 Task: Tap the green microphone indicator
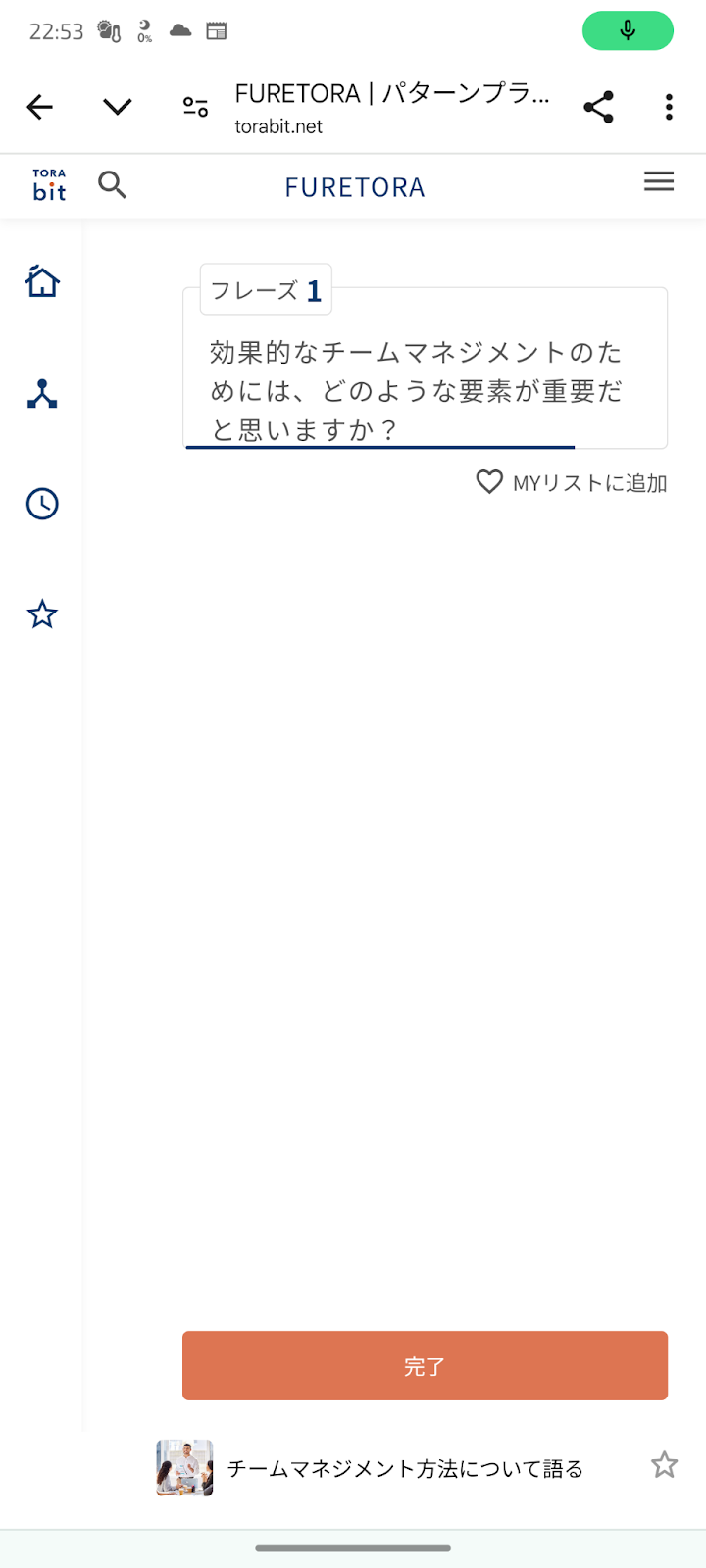point(628,30)
